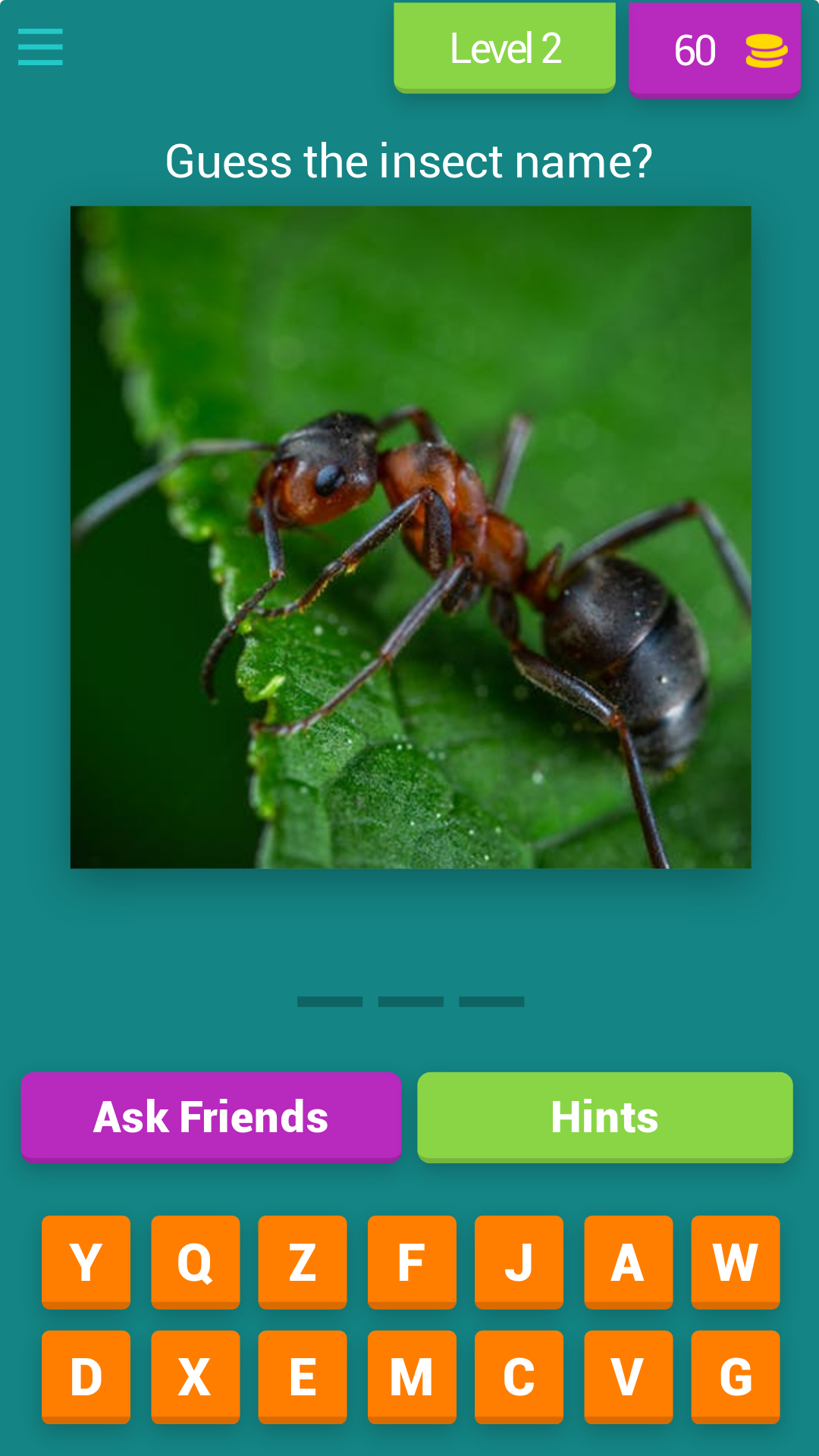Choose the letter J tile
Image resolution: width=819 pixels, height=1456 pixels.
(519, 1262)
